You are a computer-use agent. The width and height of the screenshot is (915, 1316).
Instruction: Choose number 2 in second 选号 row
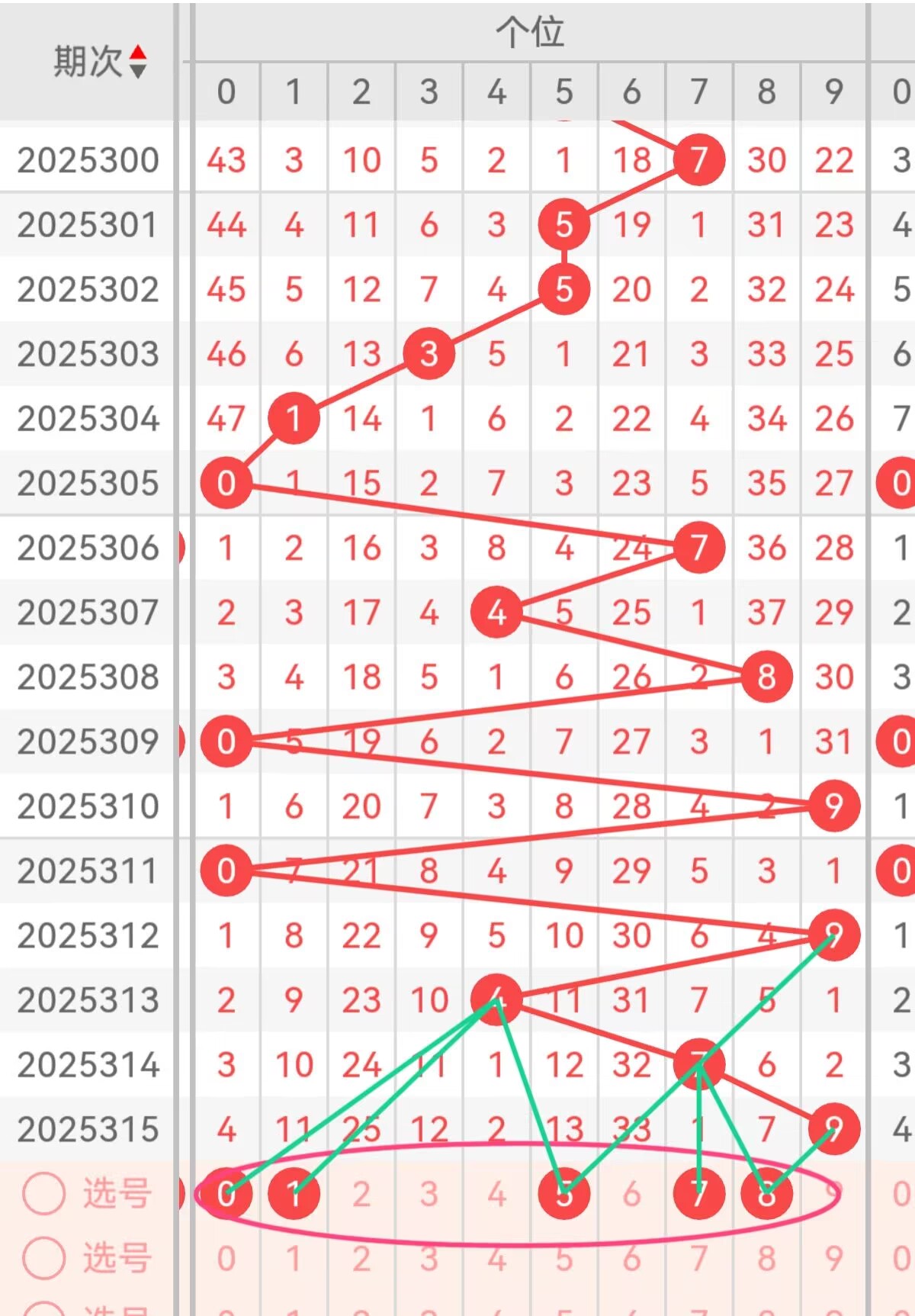(361, 1259)
